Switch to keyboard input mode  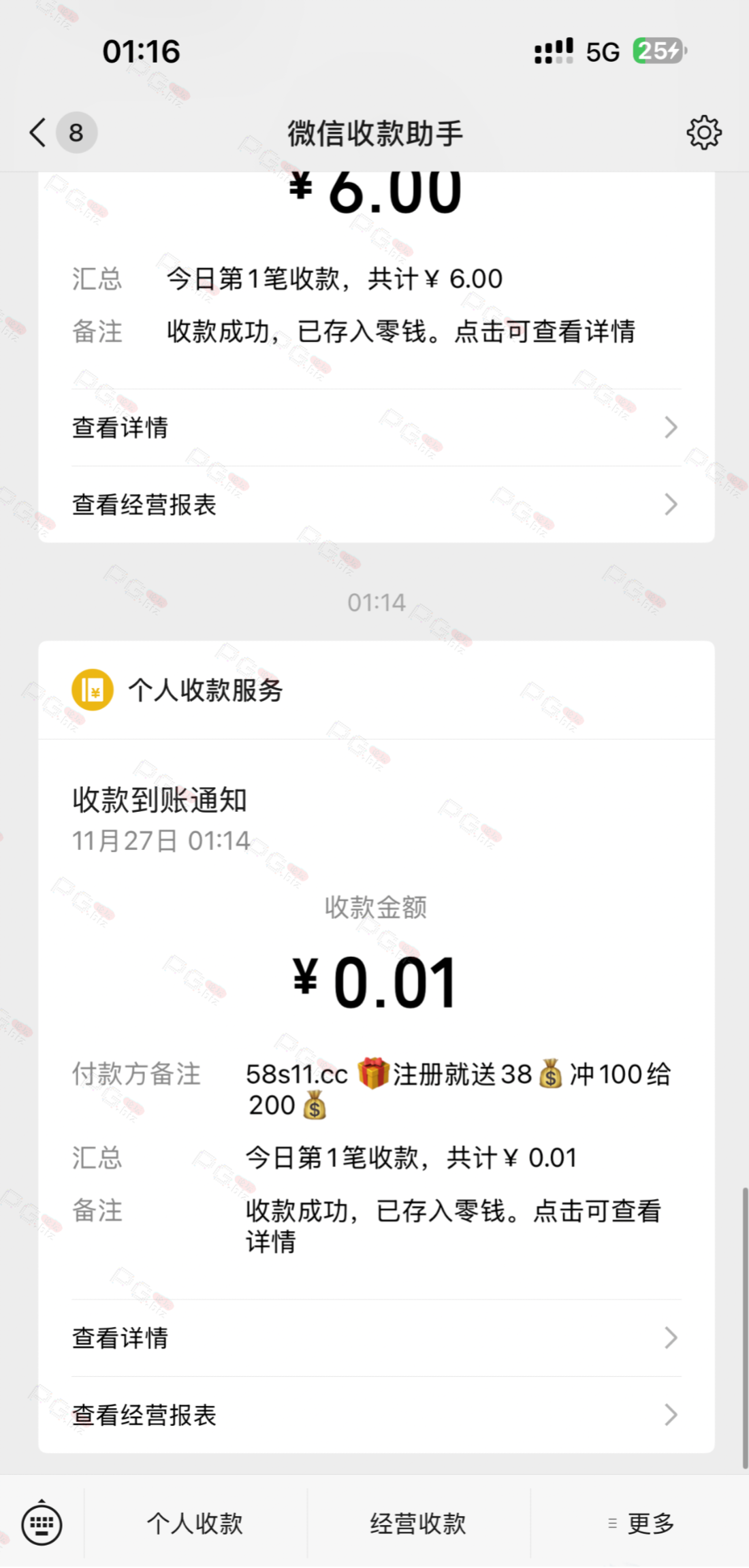pos(42,1524)
